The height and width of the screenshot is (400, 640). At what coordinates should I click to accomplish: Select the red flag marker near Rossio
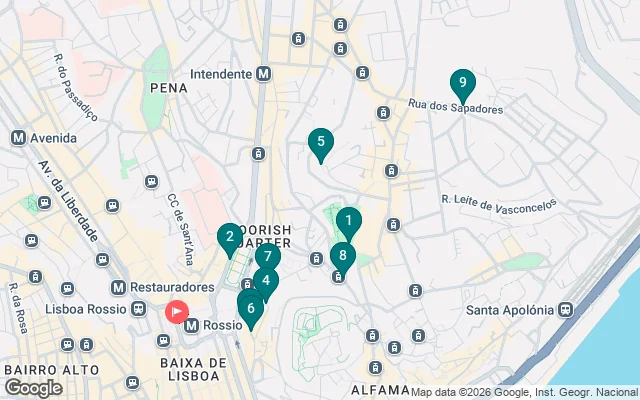[x=178, y=312]
